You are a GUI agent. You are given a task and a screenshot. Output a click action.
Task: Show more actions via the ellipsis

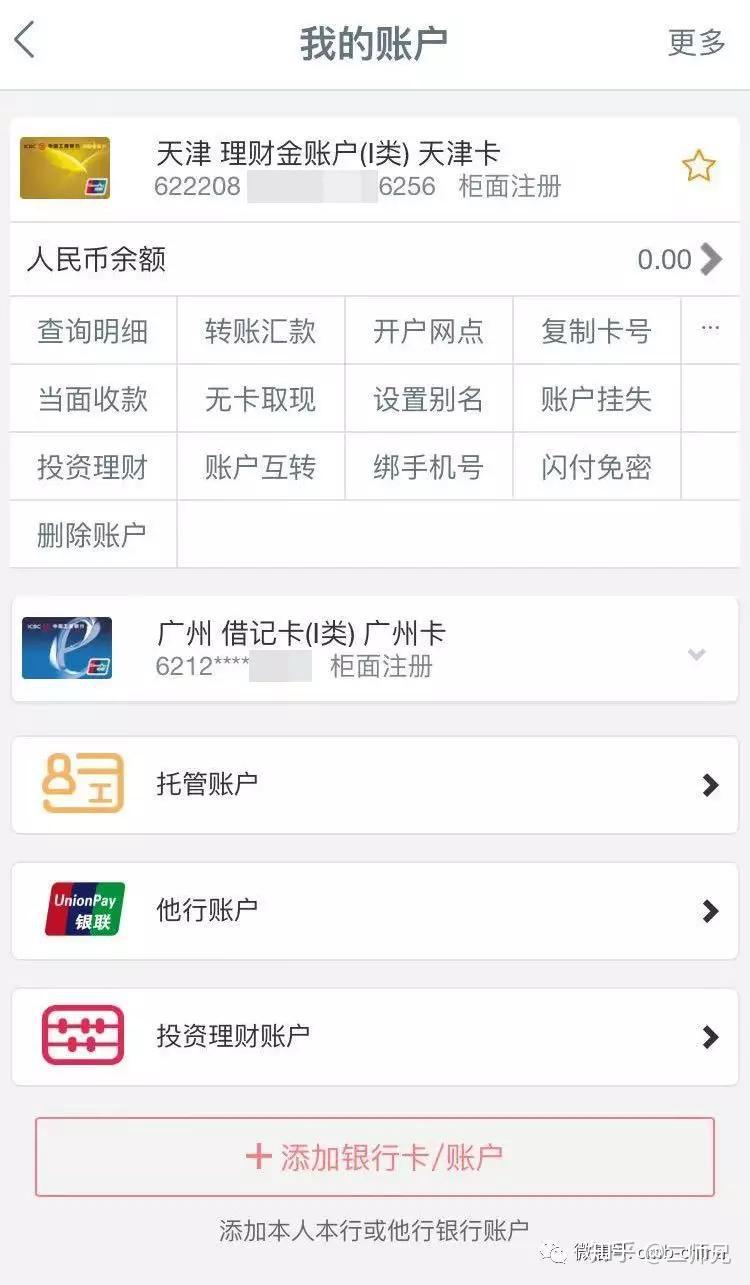tap(710, 329)
